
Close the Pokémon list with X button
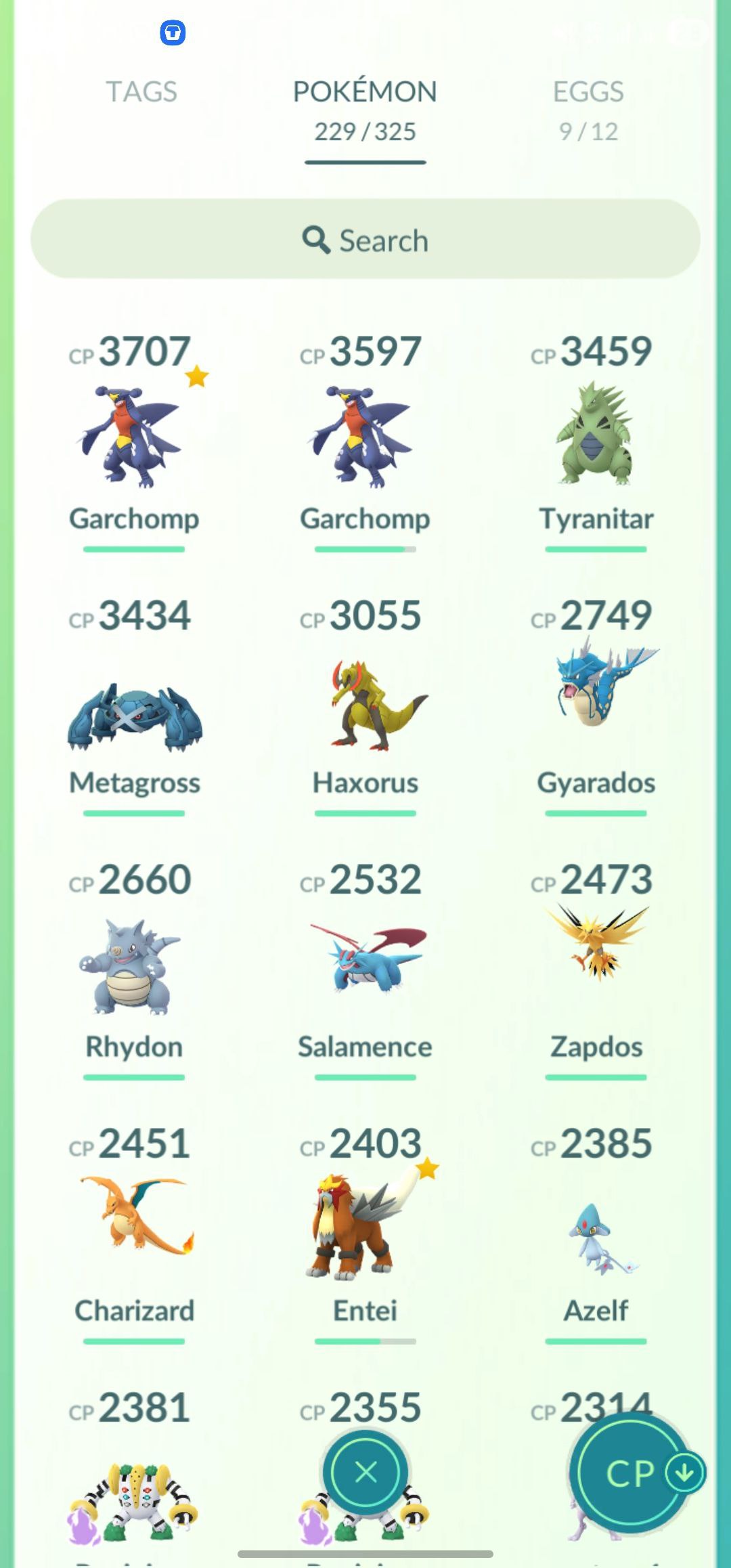[x=365, y=1473]
